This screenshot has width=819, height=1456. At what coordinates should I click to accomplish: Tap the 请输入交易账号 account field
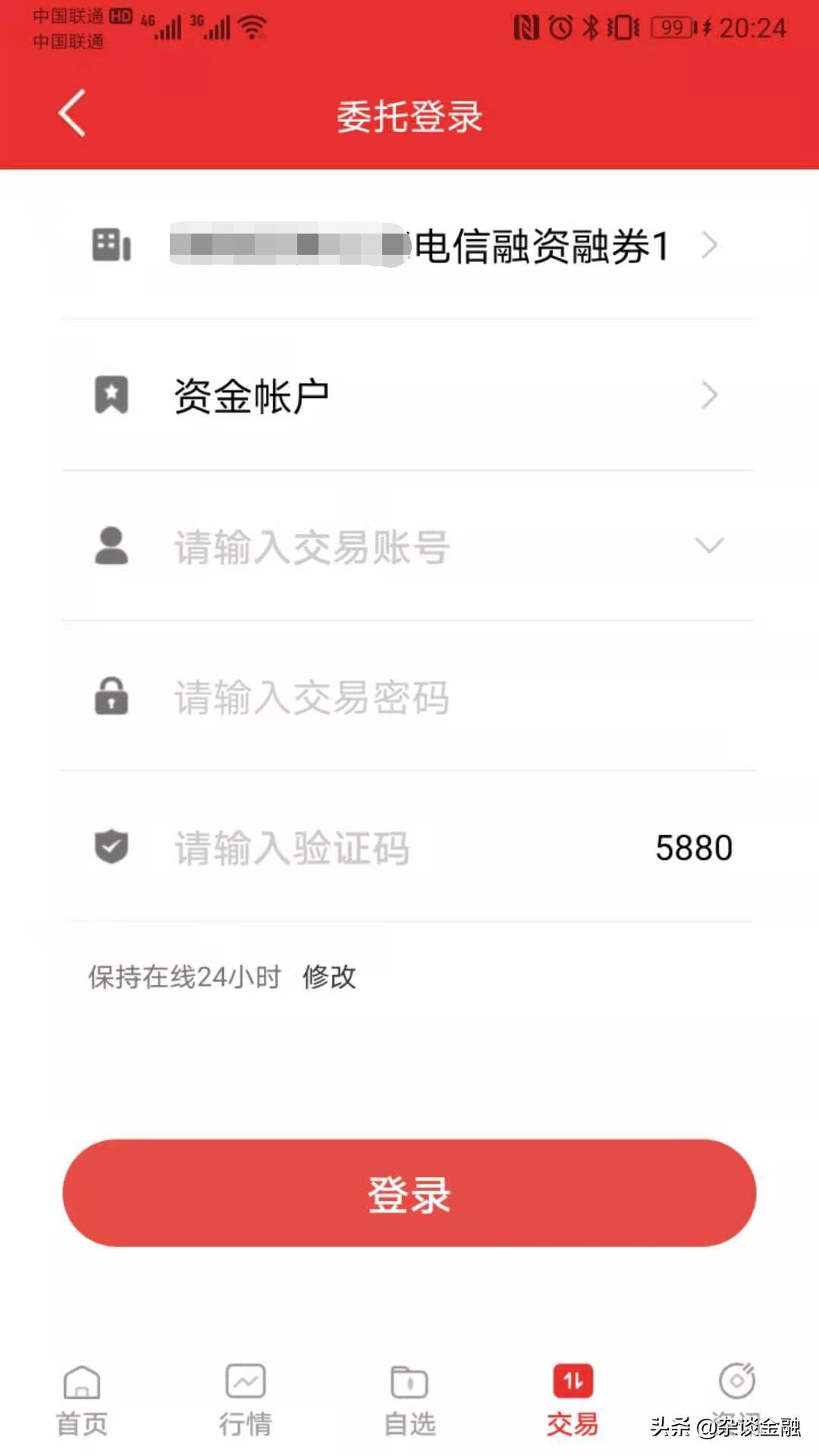[341, 546]
